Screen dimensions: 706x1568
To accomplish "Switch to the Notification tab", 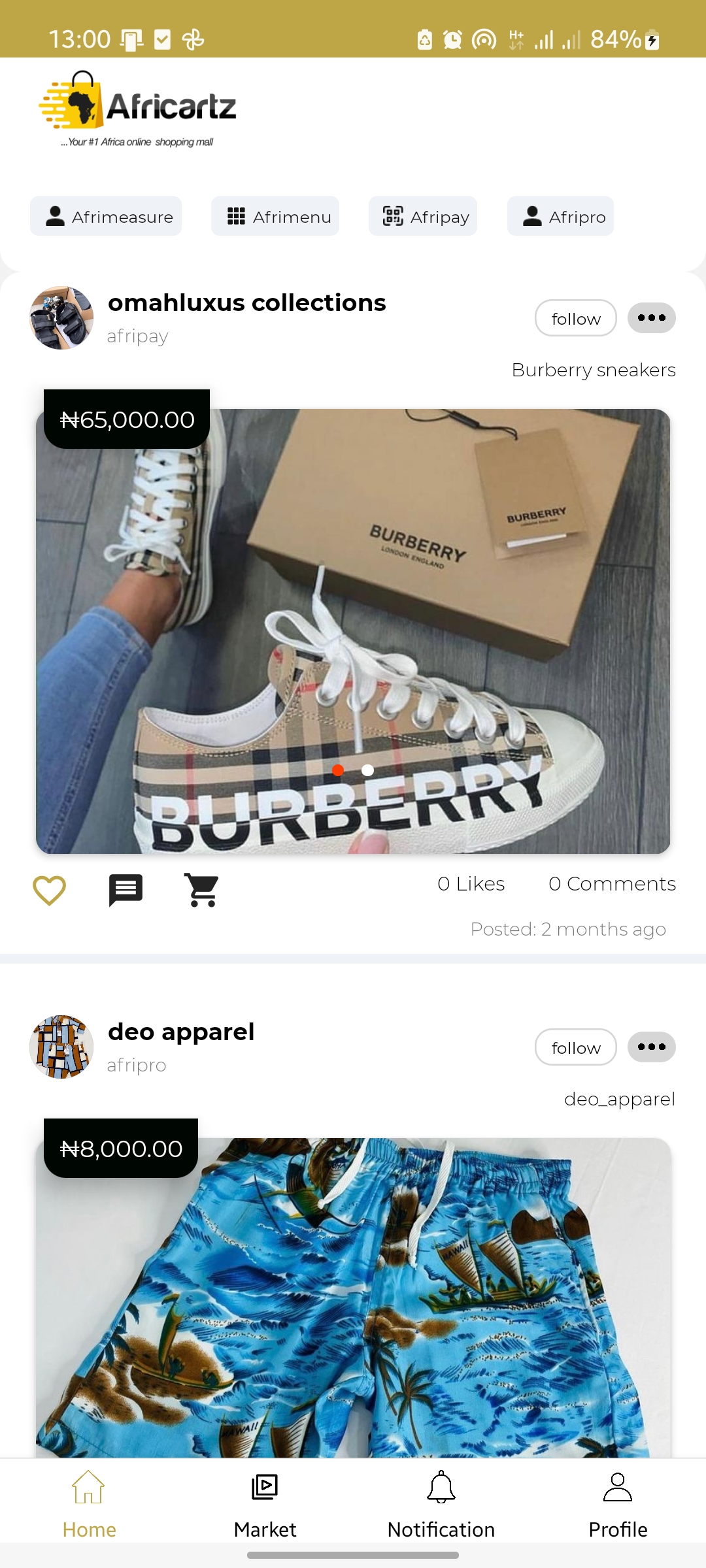I will pos(441,1504).
